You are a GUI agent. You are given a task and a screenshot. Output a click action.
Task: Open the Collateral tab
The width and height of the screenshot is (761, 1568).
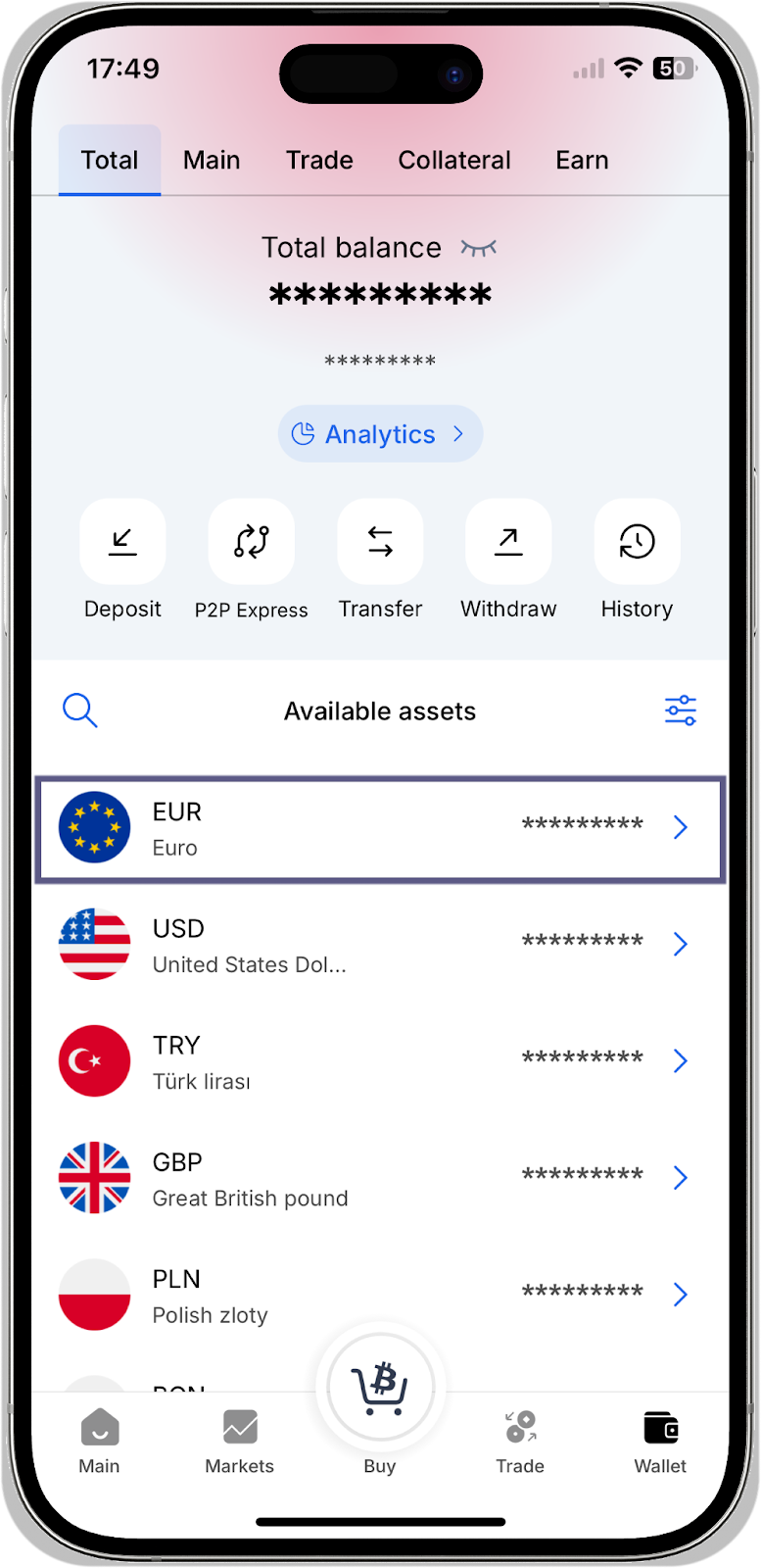click(454, 160)
